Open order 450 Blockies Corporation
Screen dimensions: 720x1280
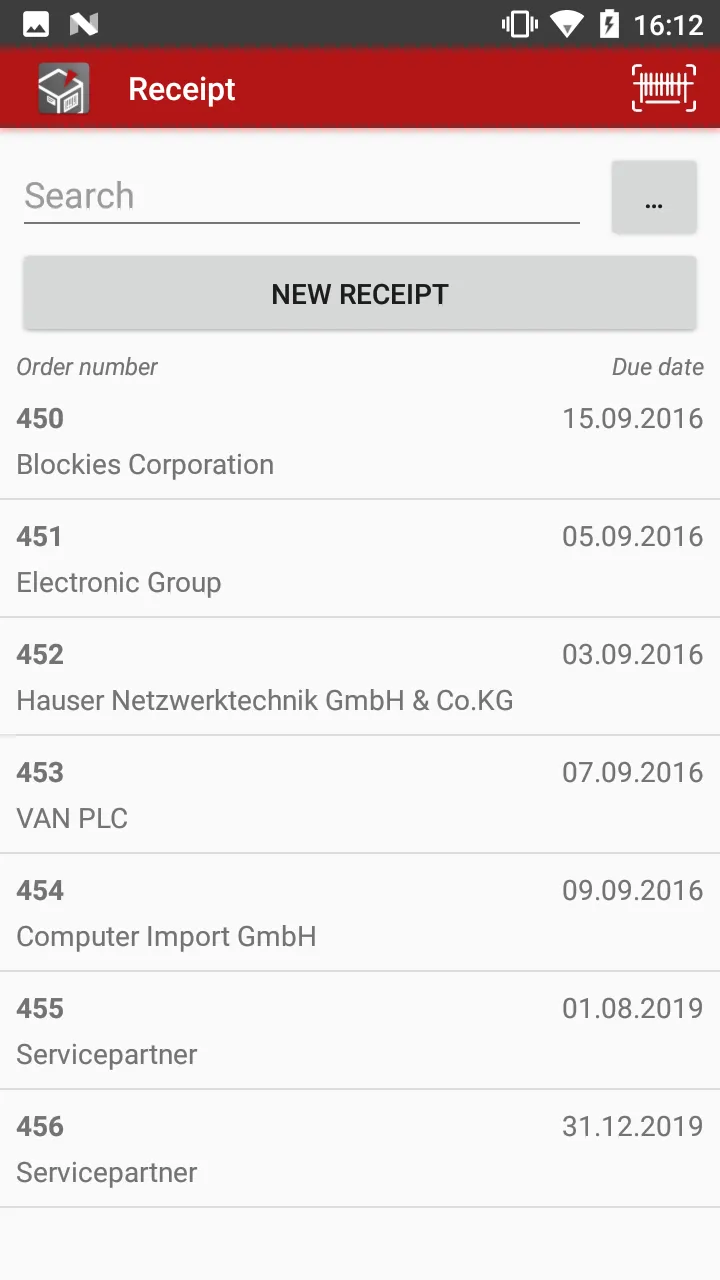click(360, 441)
